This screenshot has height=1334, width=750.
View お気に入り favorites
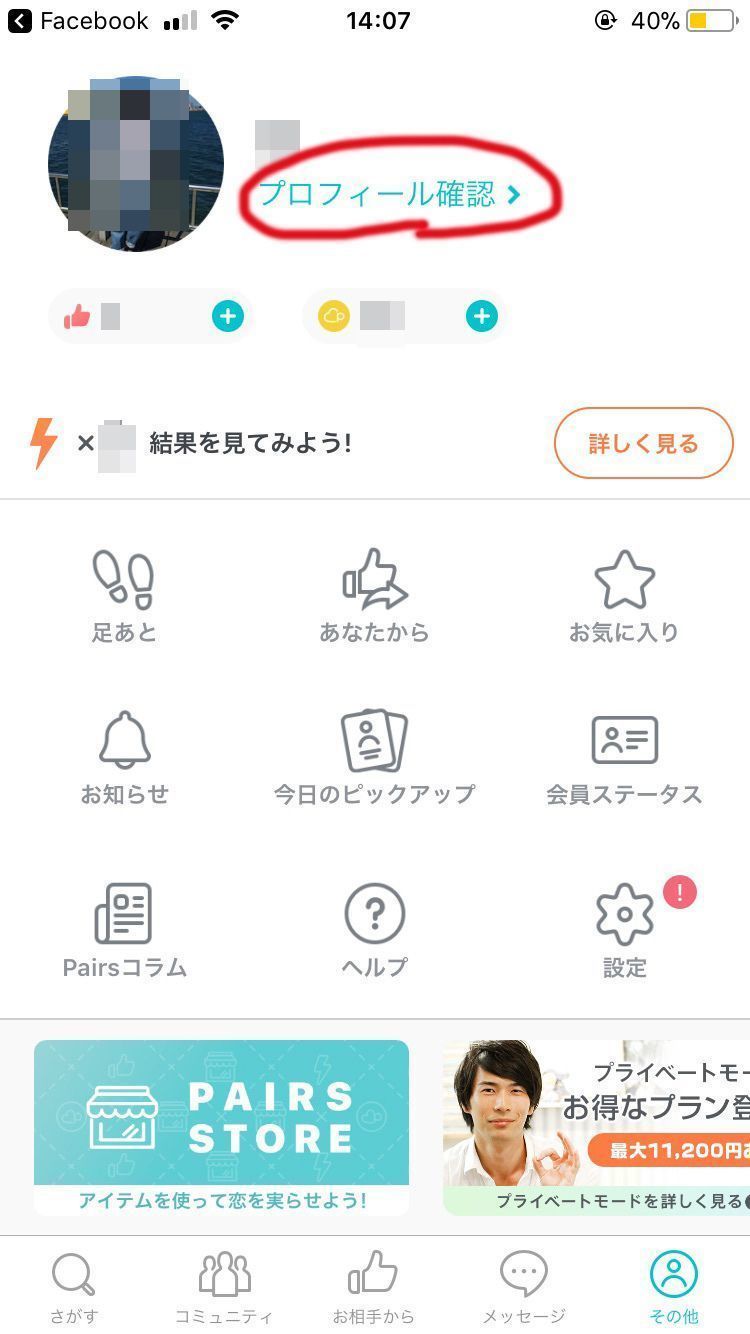click(624, 595)
